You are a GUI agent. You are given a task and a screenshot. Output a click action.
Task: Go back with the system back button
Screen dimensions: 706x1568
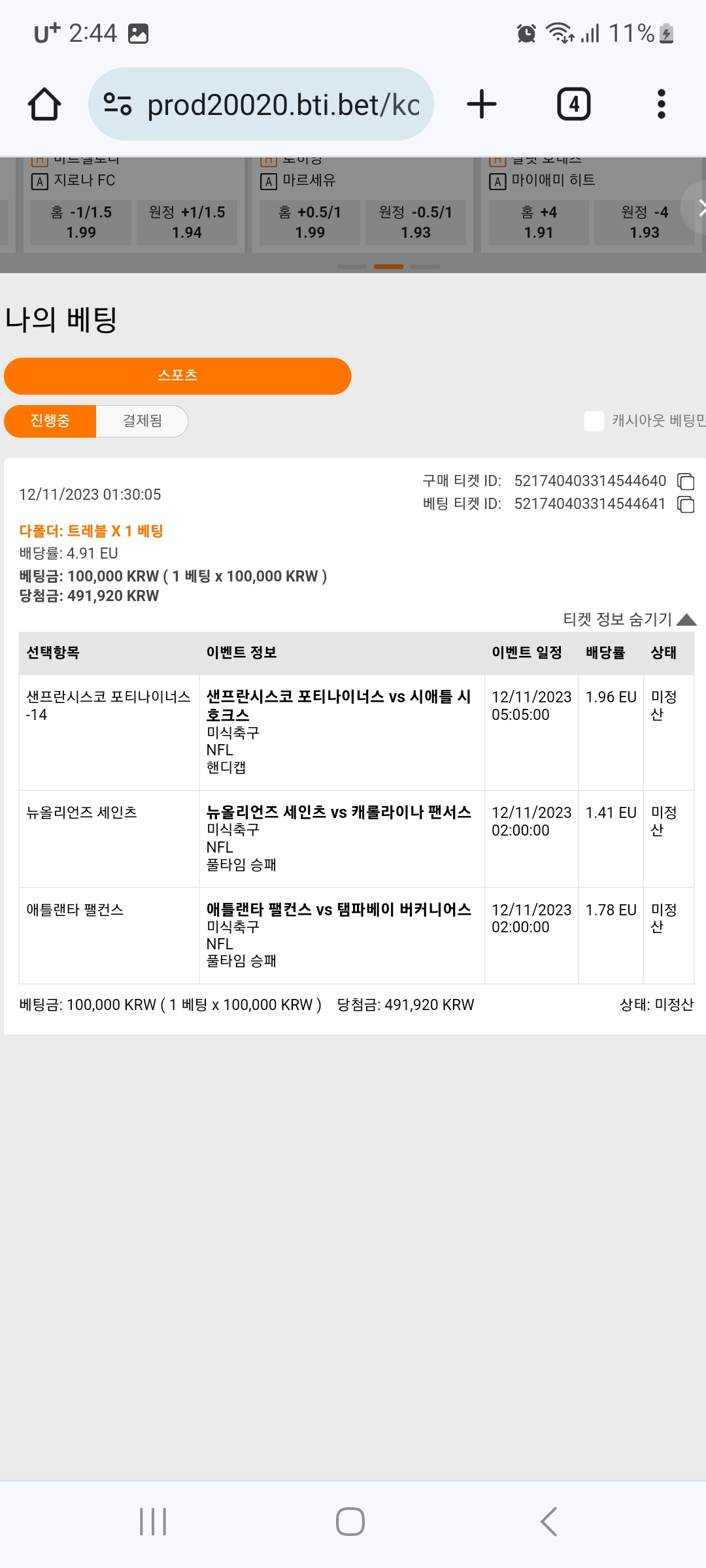[x=549, y=1522]
